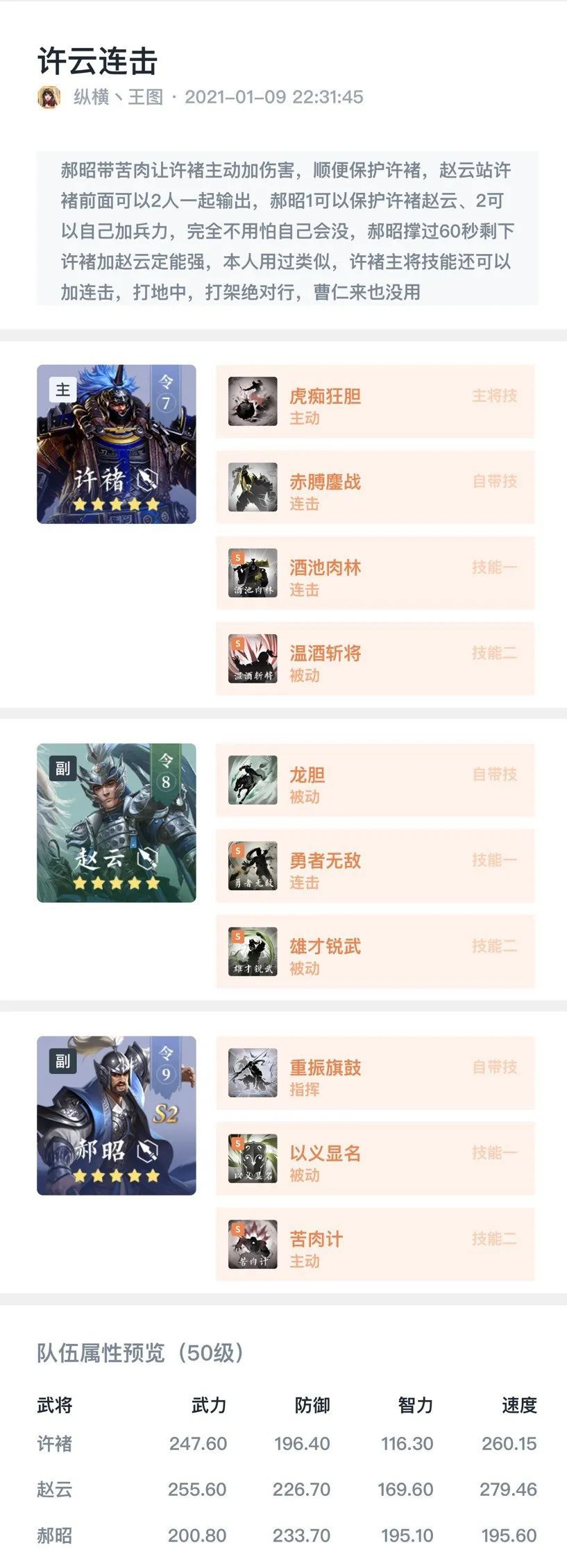The height and width of the screenshot is (1568, 567).
Task: Tap the 龙胆 passive skill row
Action: pyautogui.click(x=375, y=781)
